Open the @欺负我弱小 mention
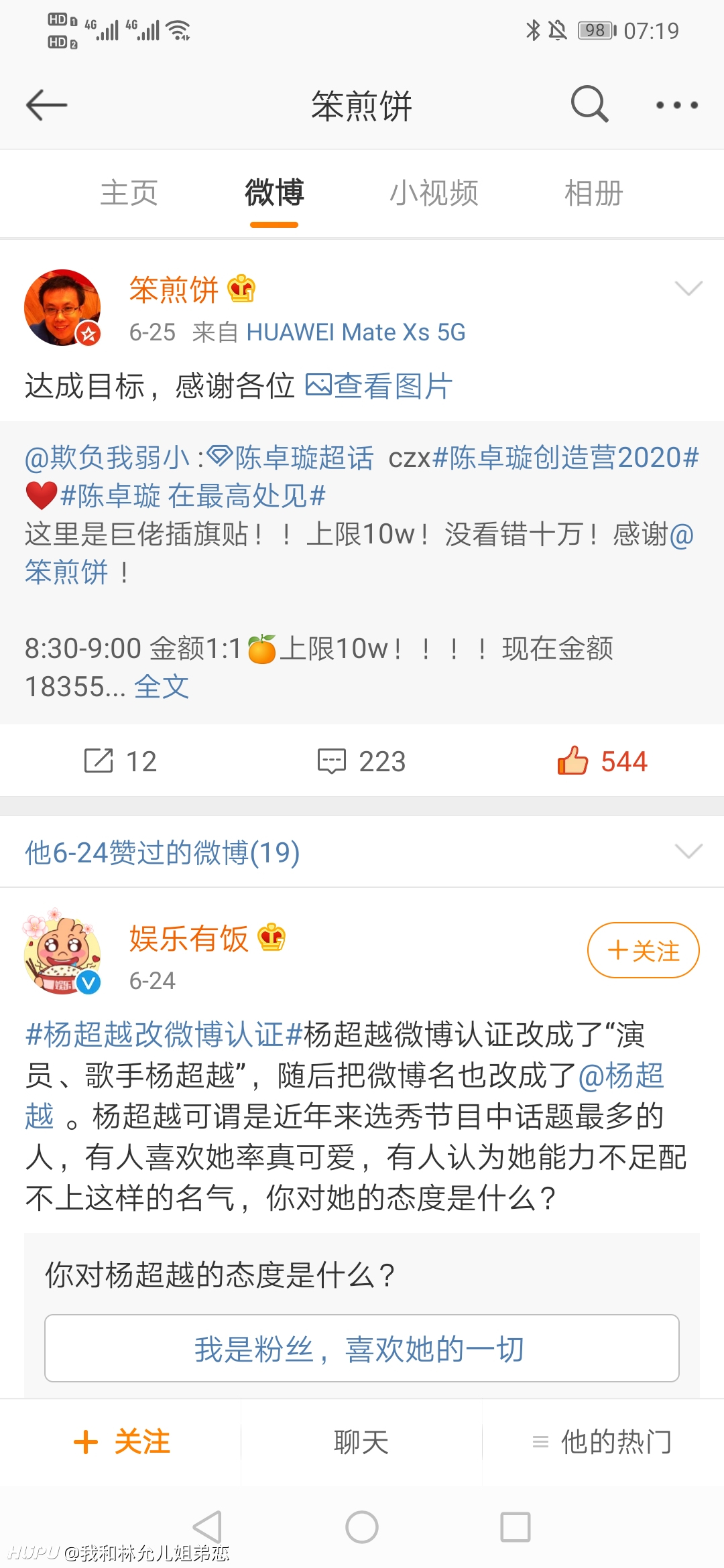 [x=107, y=458]
